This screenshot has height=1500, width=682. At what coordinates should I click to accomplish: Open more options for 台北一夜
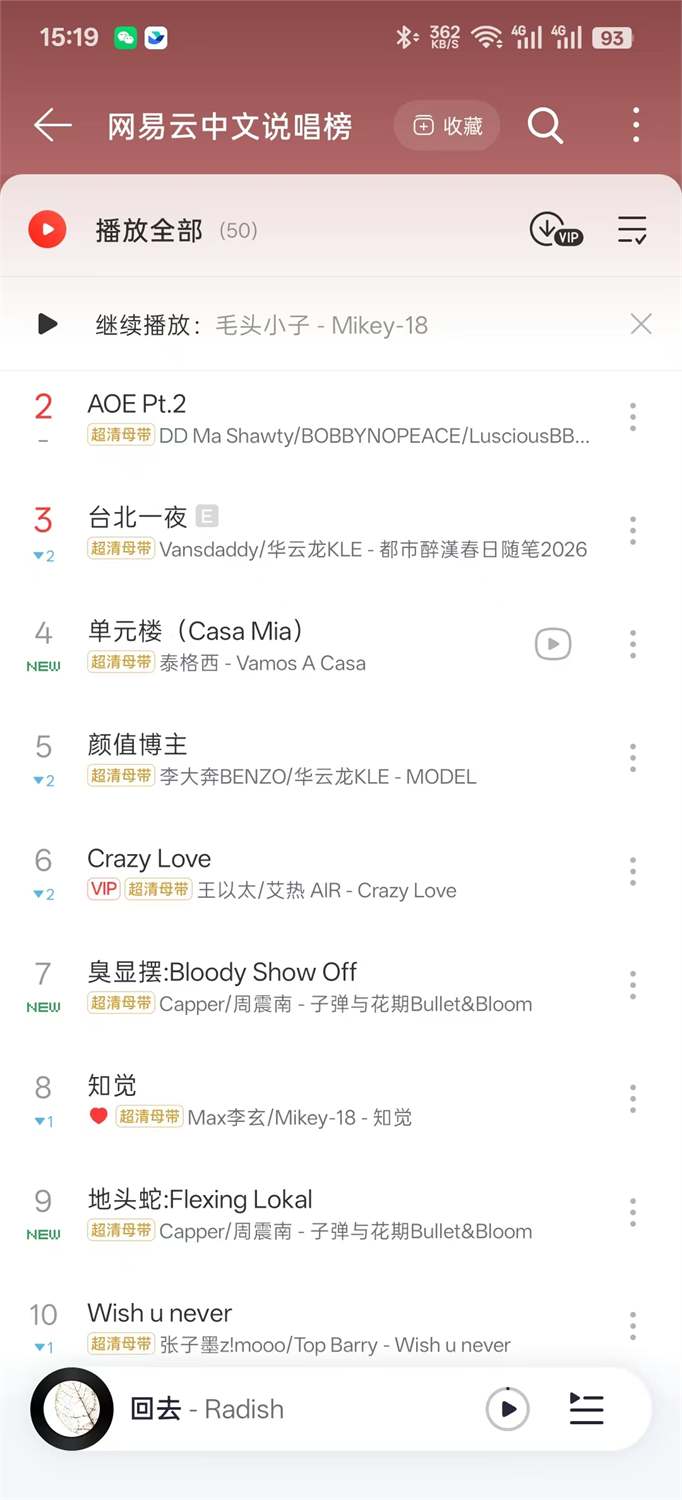(633, 531)
